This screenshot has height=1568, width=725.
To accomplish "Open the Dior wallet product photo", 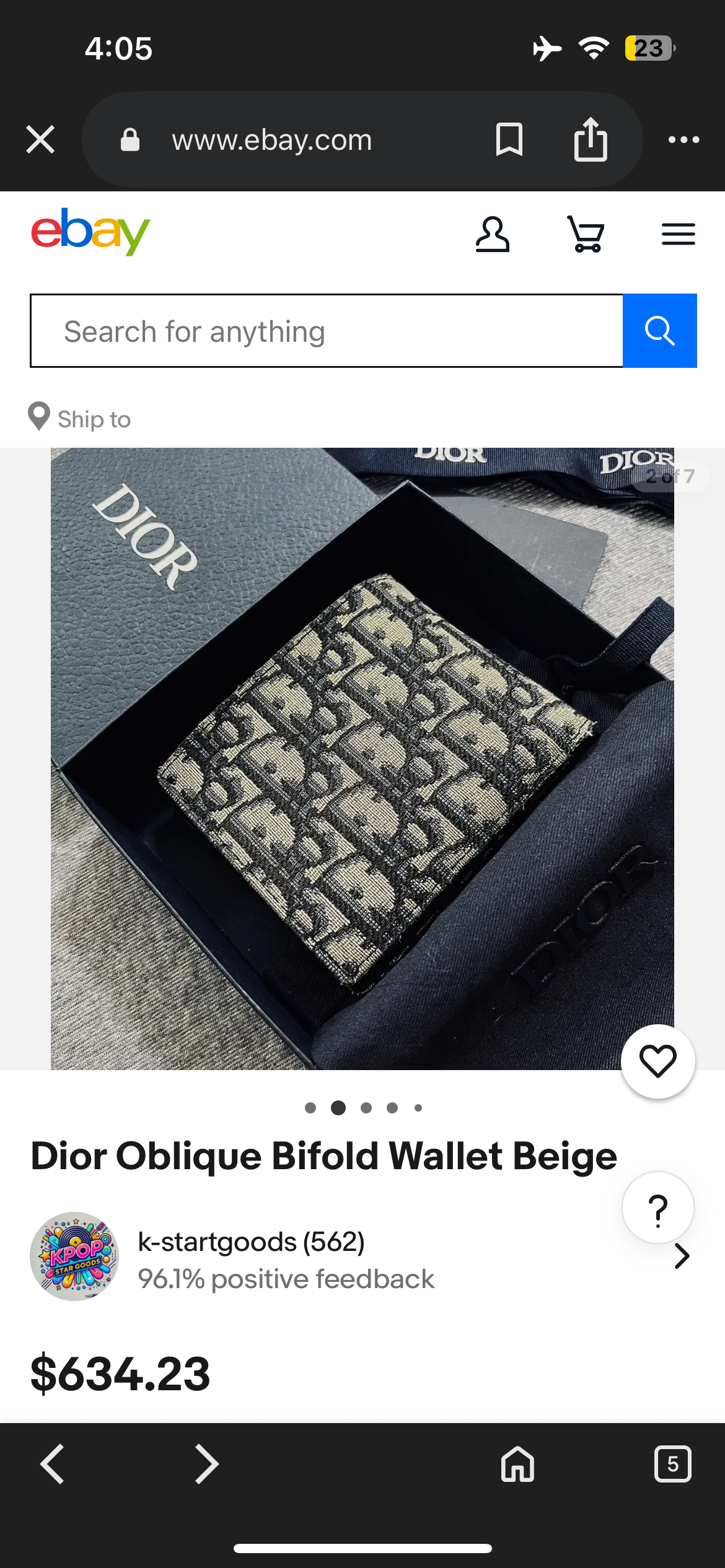I will point(362,759).
